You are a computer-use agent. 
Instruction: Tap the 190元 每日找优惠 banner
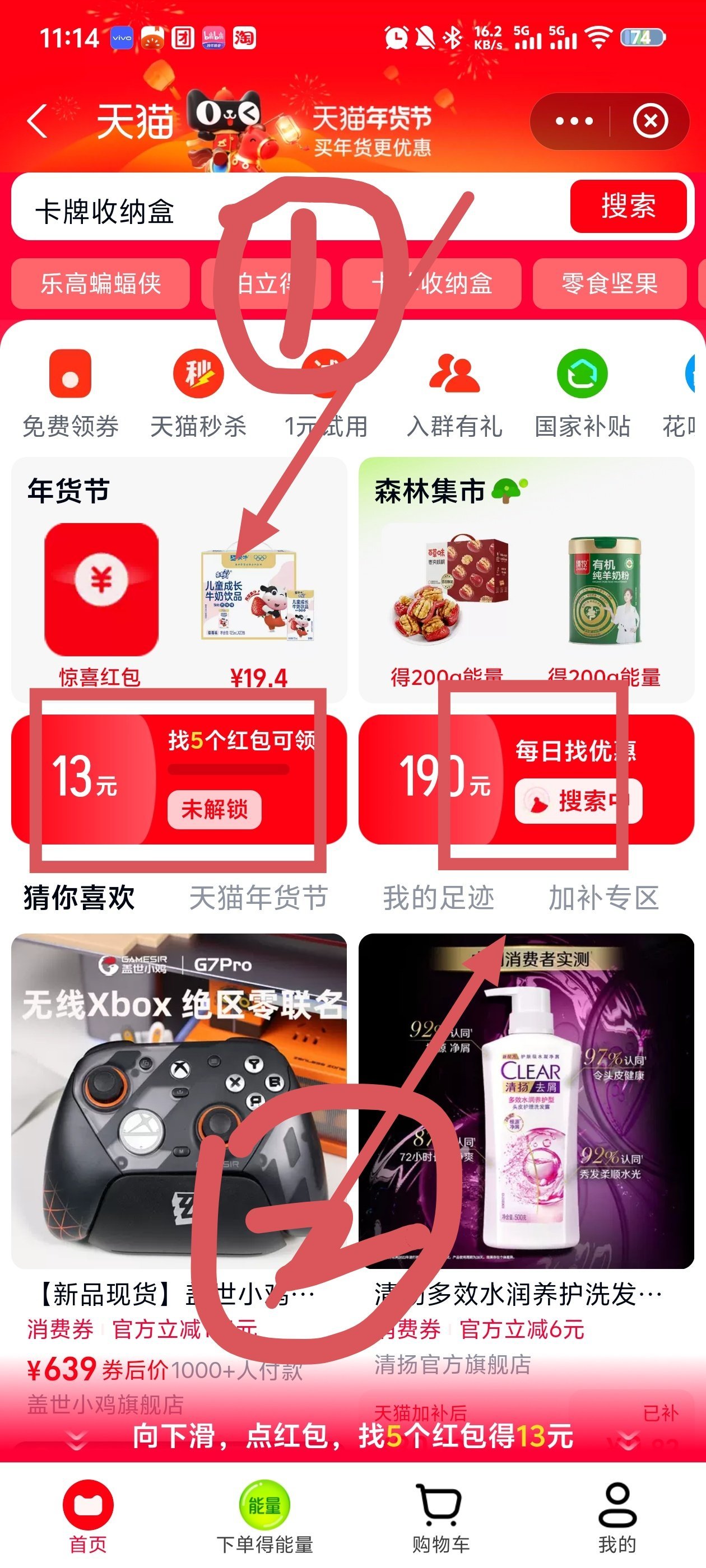(526, 778)
